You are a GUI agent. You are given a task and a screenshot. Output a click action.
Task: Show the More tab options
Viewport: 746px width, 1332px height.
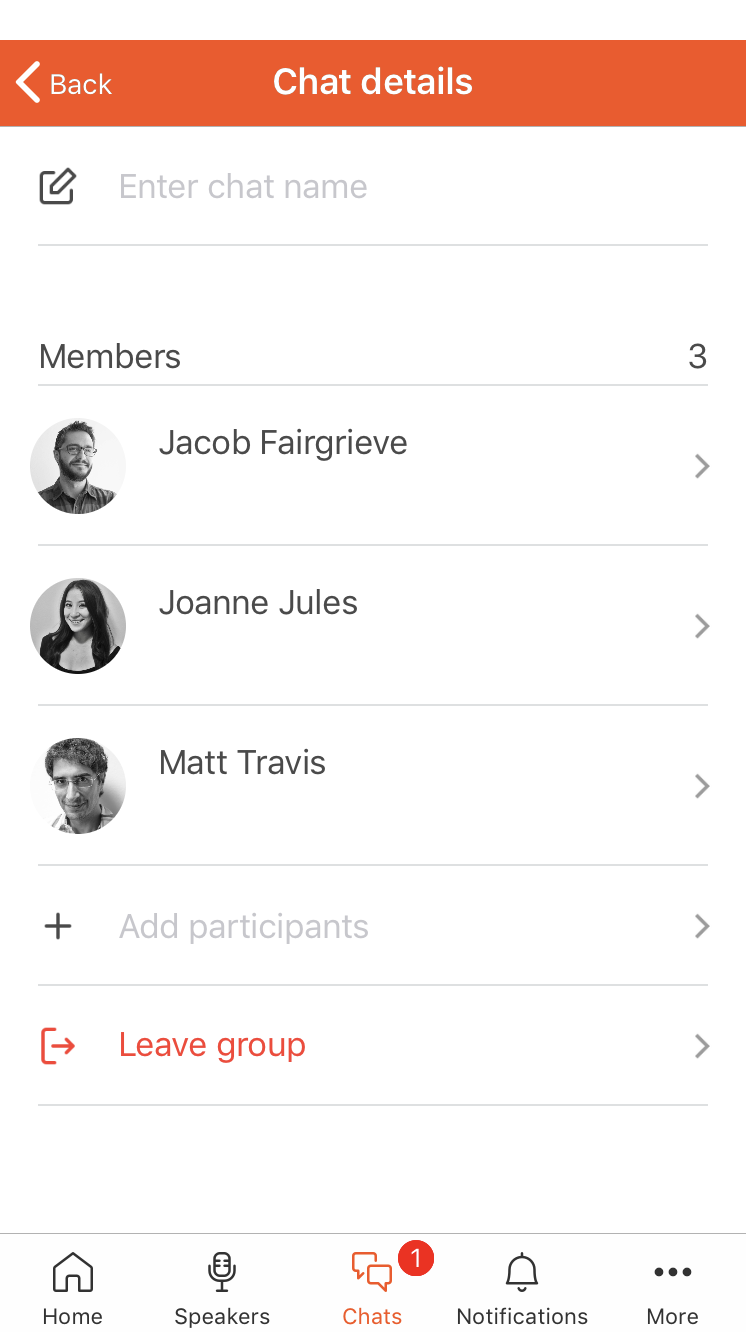pos(673,1288)
